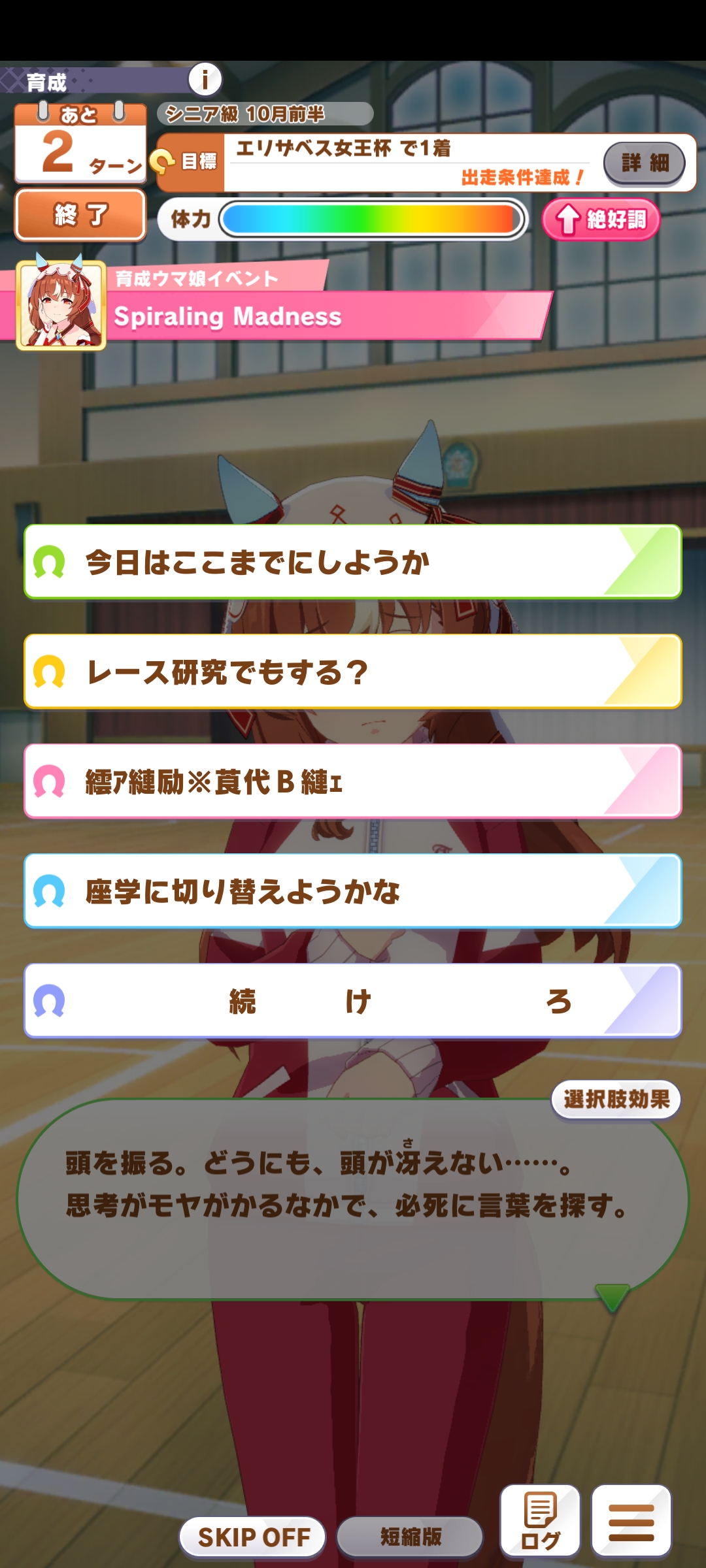Viewport: 706px width, 1568px height.
Task: Open 詳細 goal details
Action: click(644, 163)
